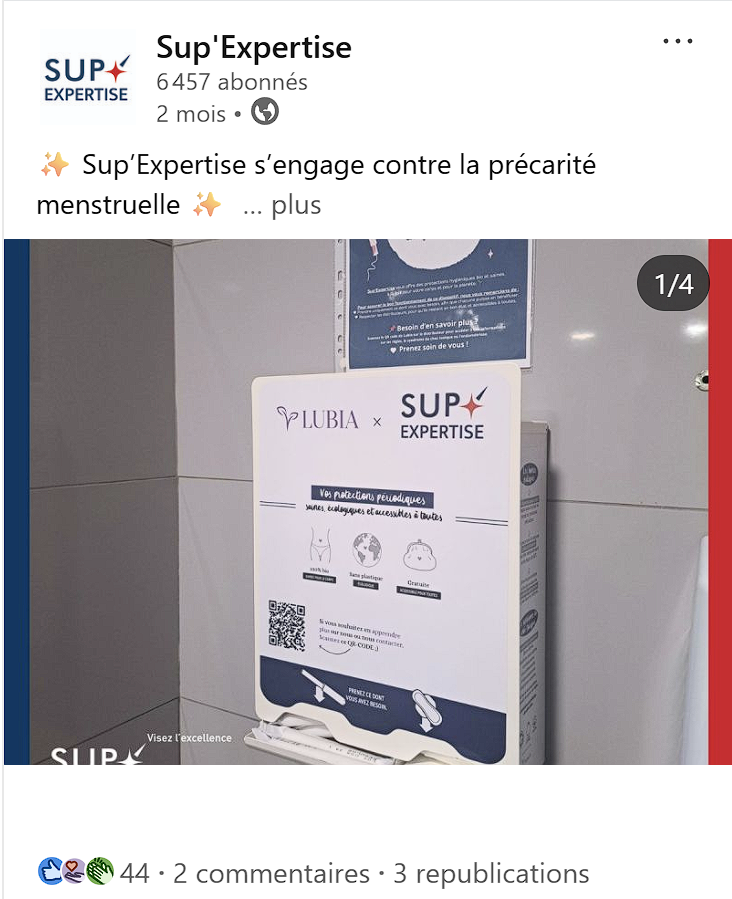Open the post's photo carousel image

tap(366, 502)
